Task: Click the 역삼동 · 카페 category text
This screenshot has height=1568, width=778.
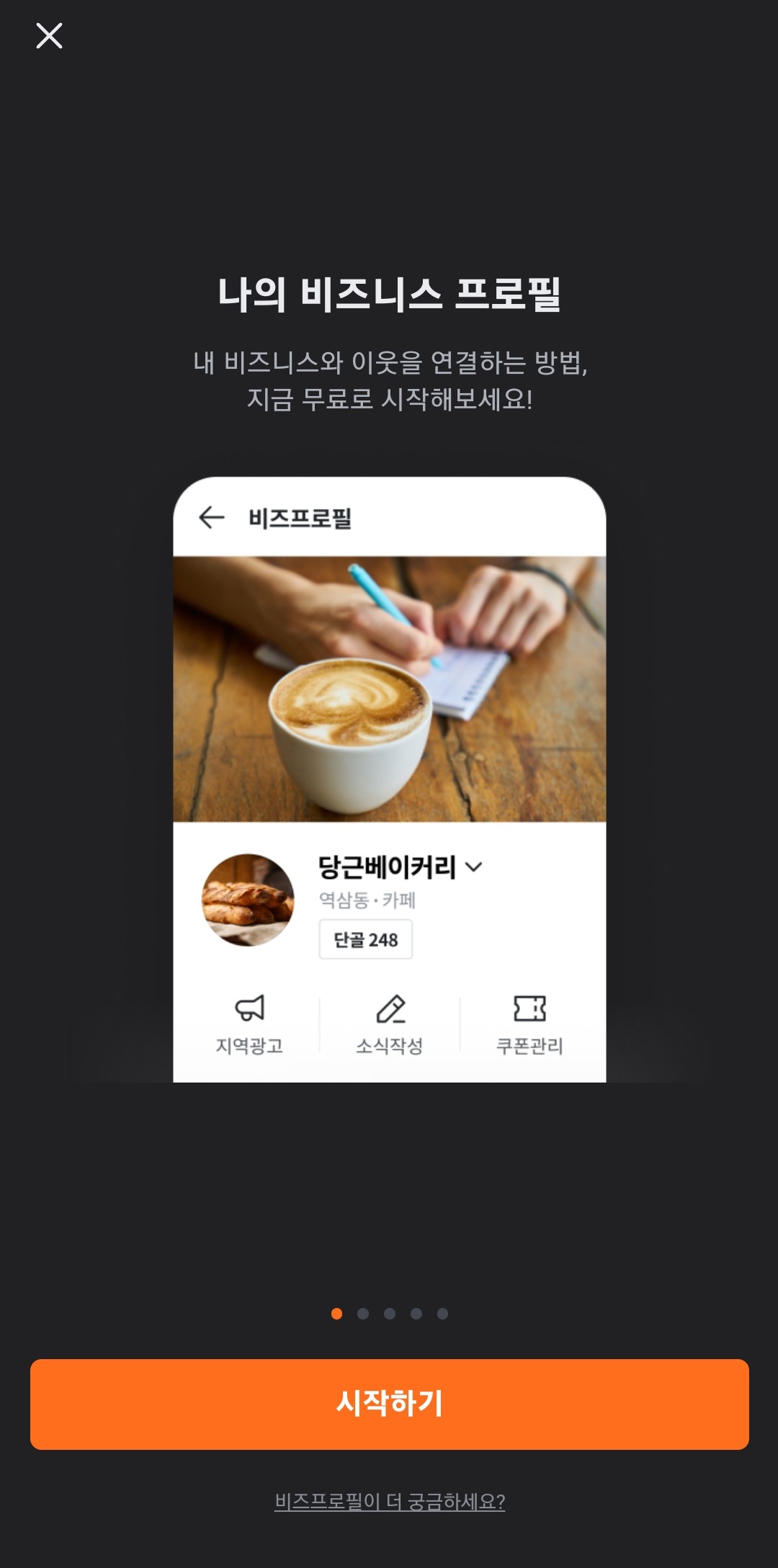Action: [368, 900]
